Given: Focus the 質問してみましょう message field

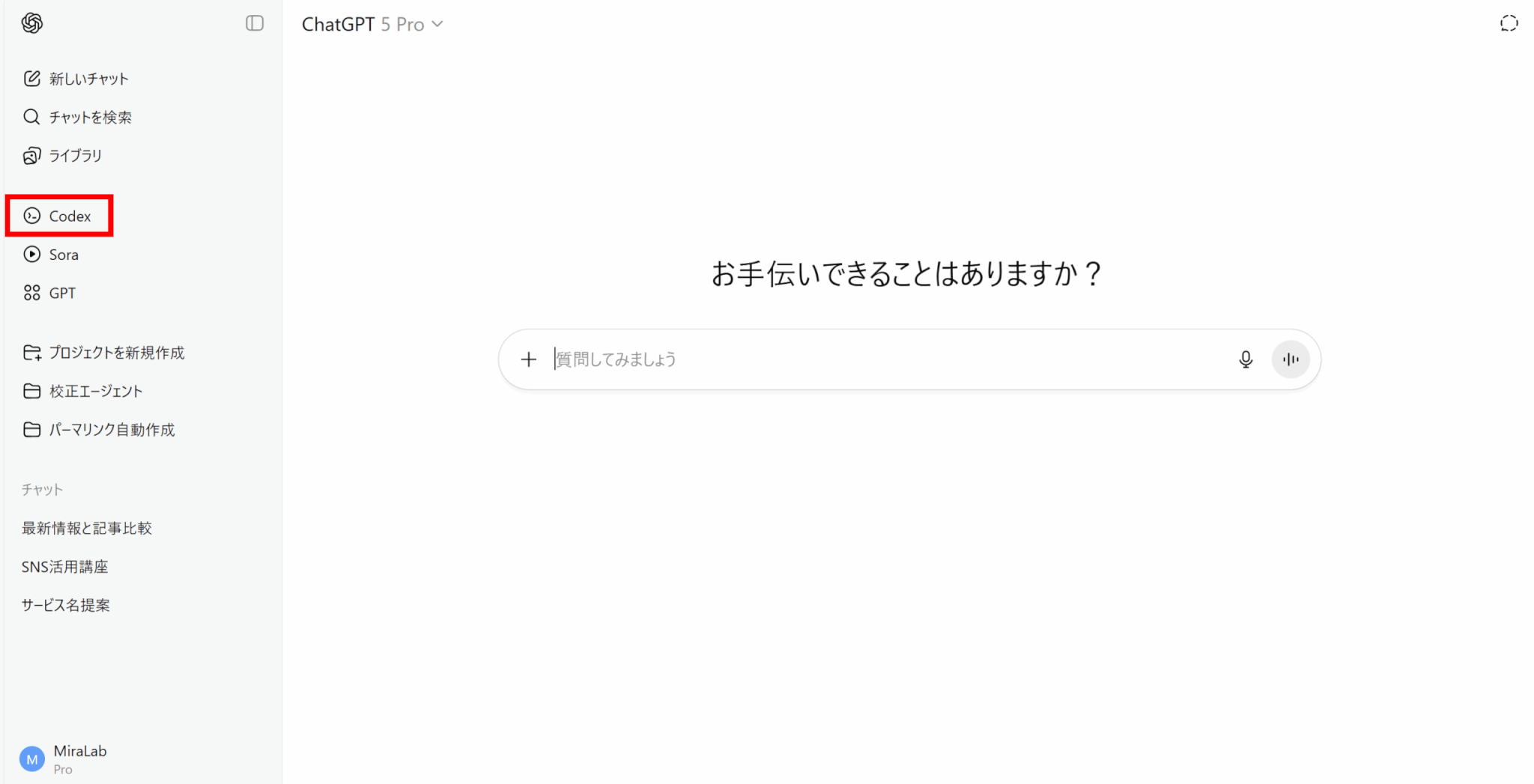Looking at the screenshot, I should (884, 359).
